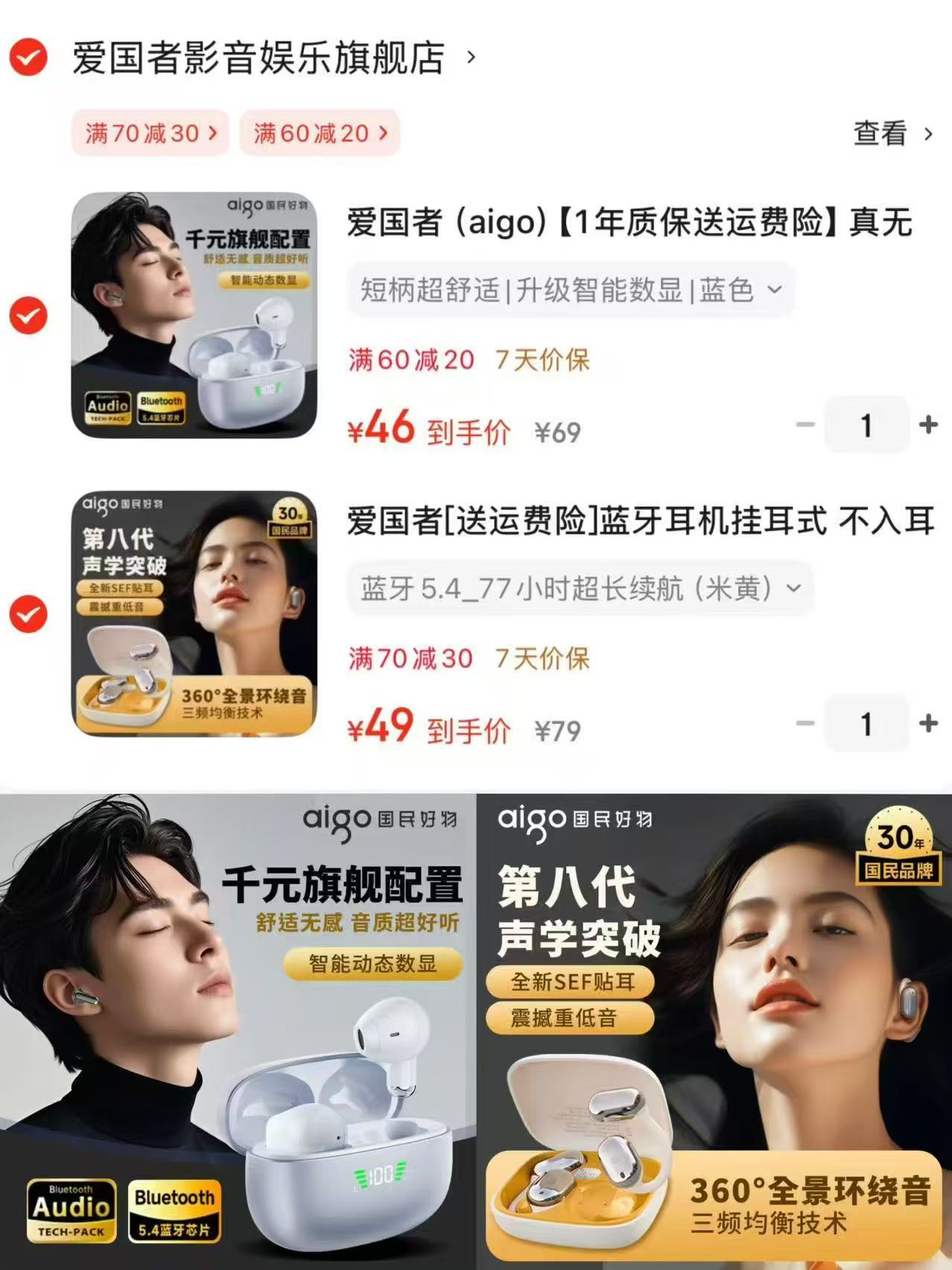Screen dimensions: 952x1270
Task: Deselect the 爱国者影音娱乐旗舰店 store checkbox
Action: coord(27,58)
